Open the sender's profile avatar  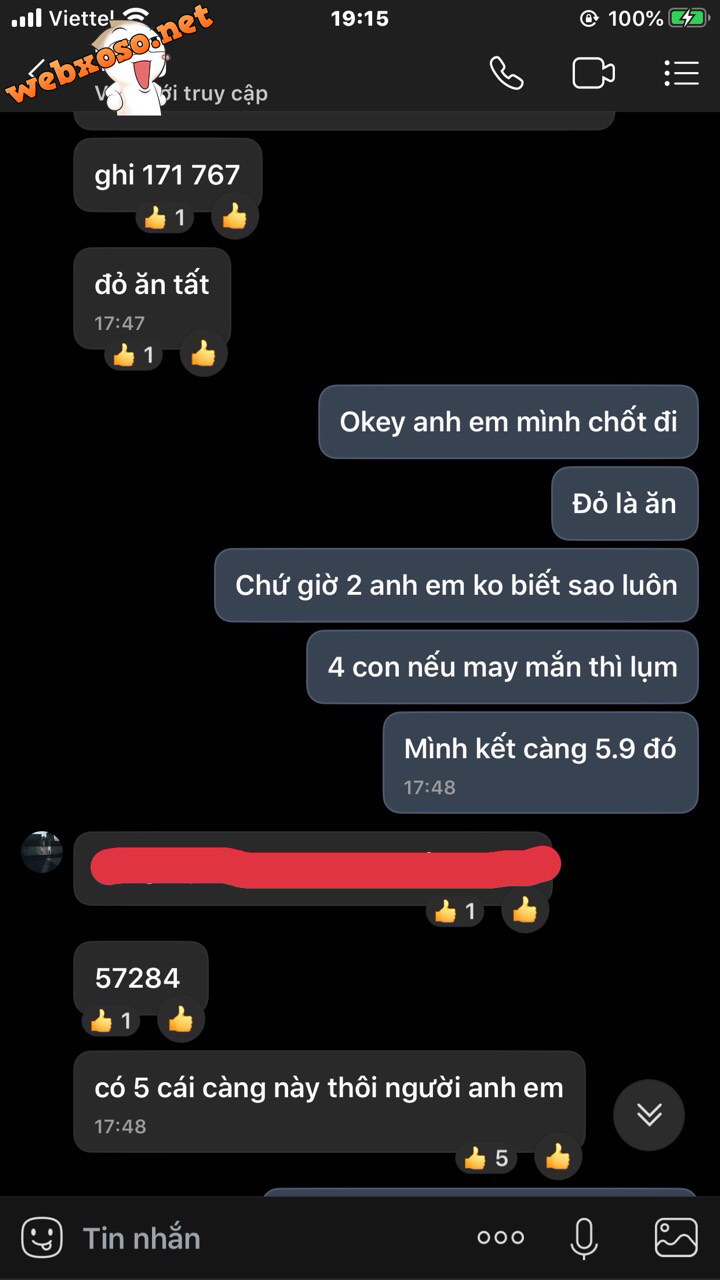(x=42, y=852)
